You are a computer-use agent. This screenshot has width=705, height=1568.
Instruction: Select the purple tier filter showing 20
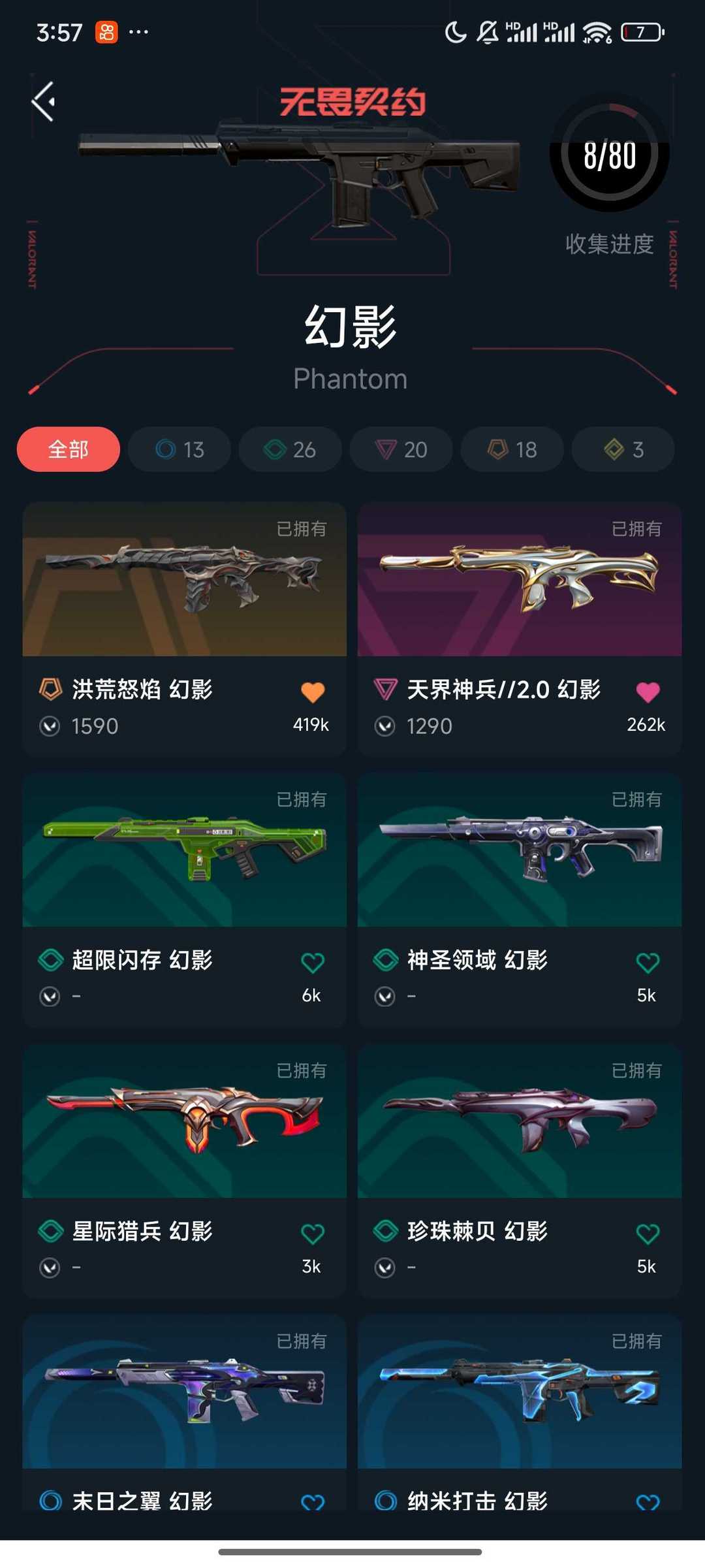pyautogui.click(x=400, y=449)
